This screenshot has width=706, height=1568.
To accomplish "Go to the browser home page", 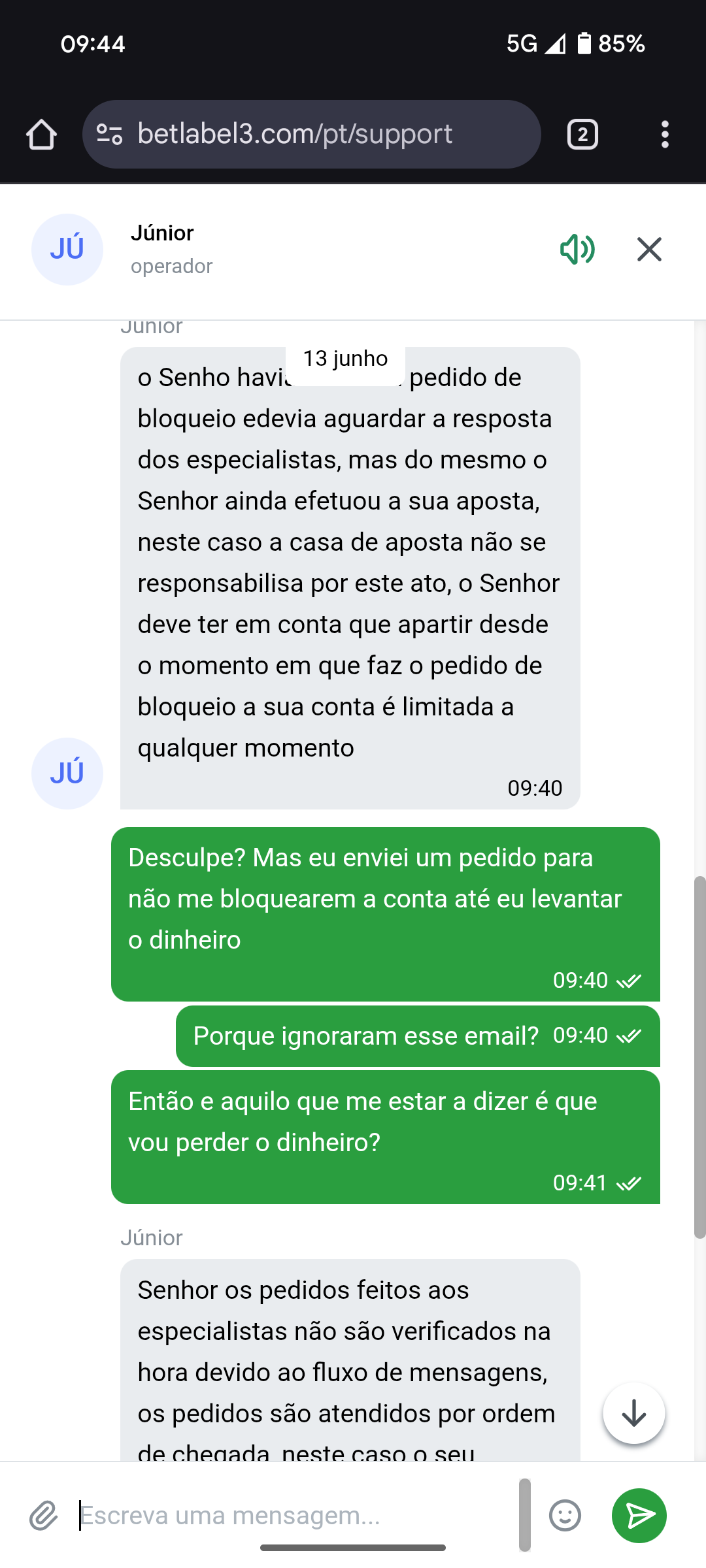I will coord(41,135).
